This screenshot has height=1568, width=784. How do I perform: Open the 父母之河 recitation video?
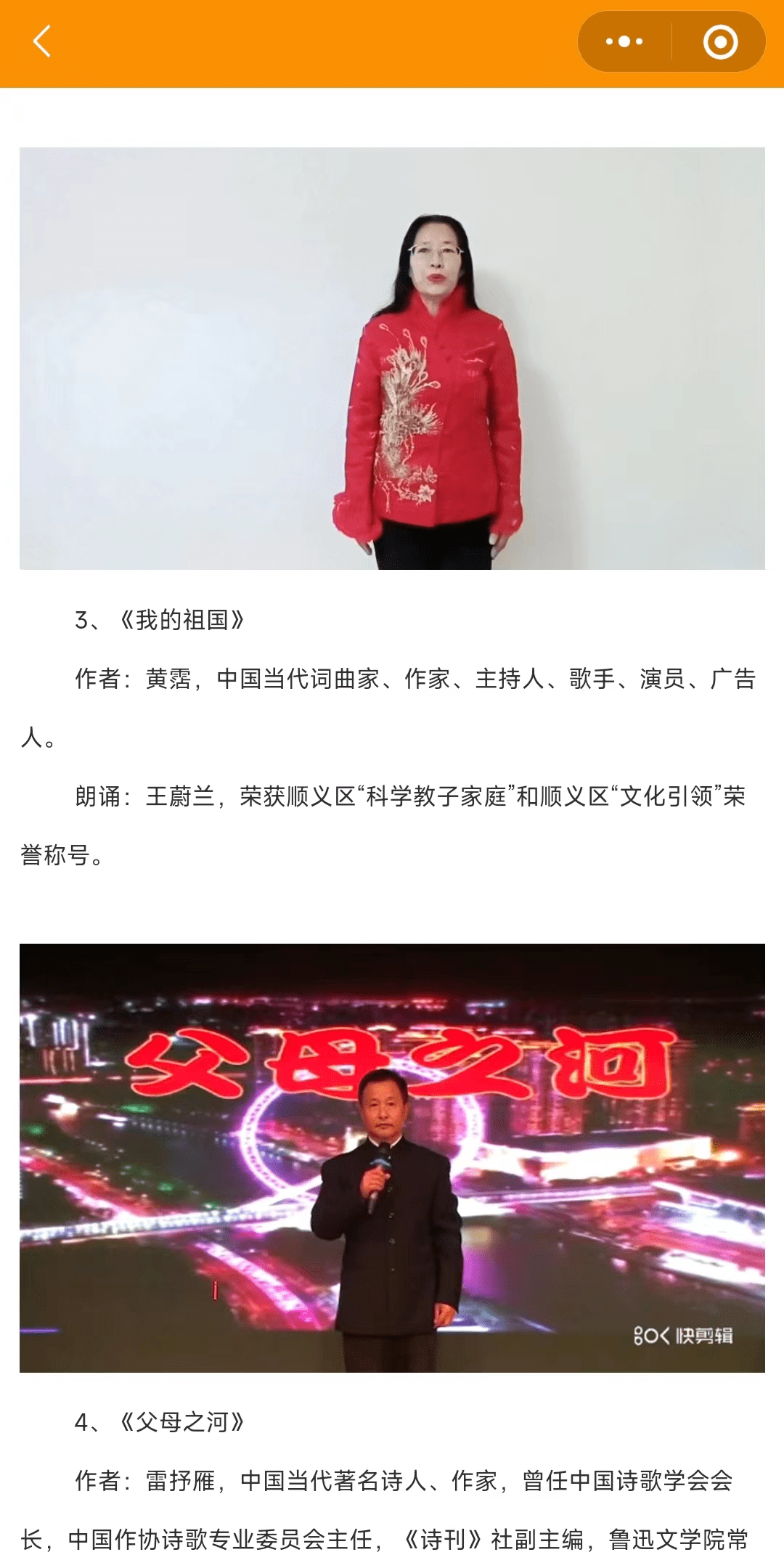pyautogui.click(x=392, y=1157)
